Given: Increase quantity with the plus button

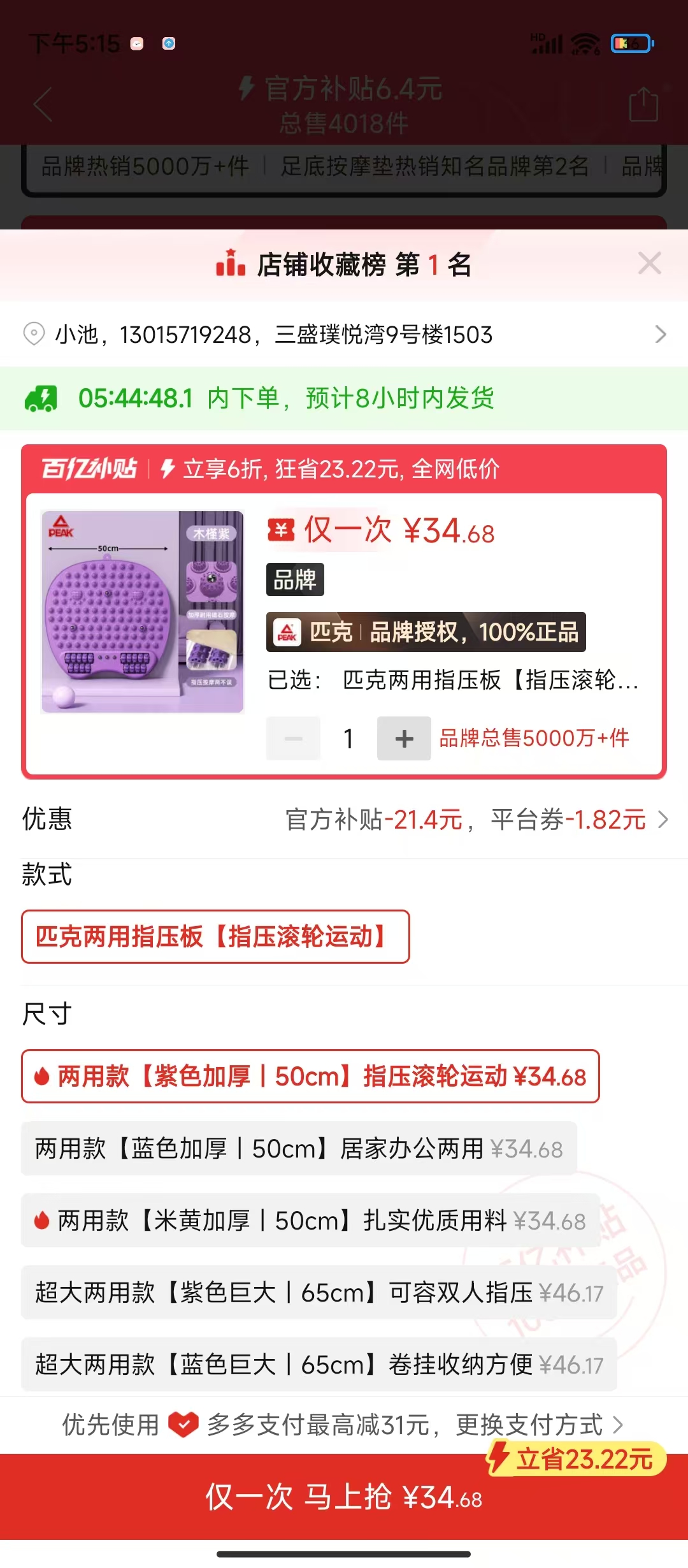Looking at the screenshot, I should point(404,738).
